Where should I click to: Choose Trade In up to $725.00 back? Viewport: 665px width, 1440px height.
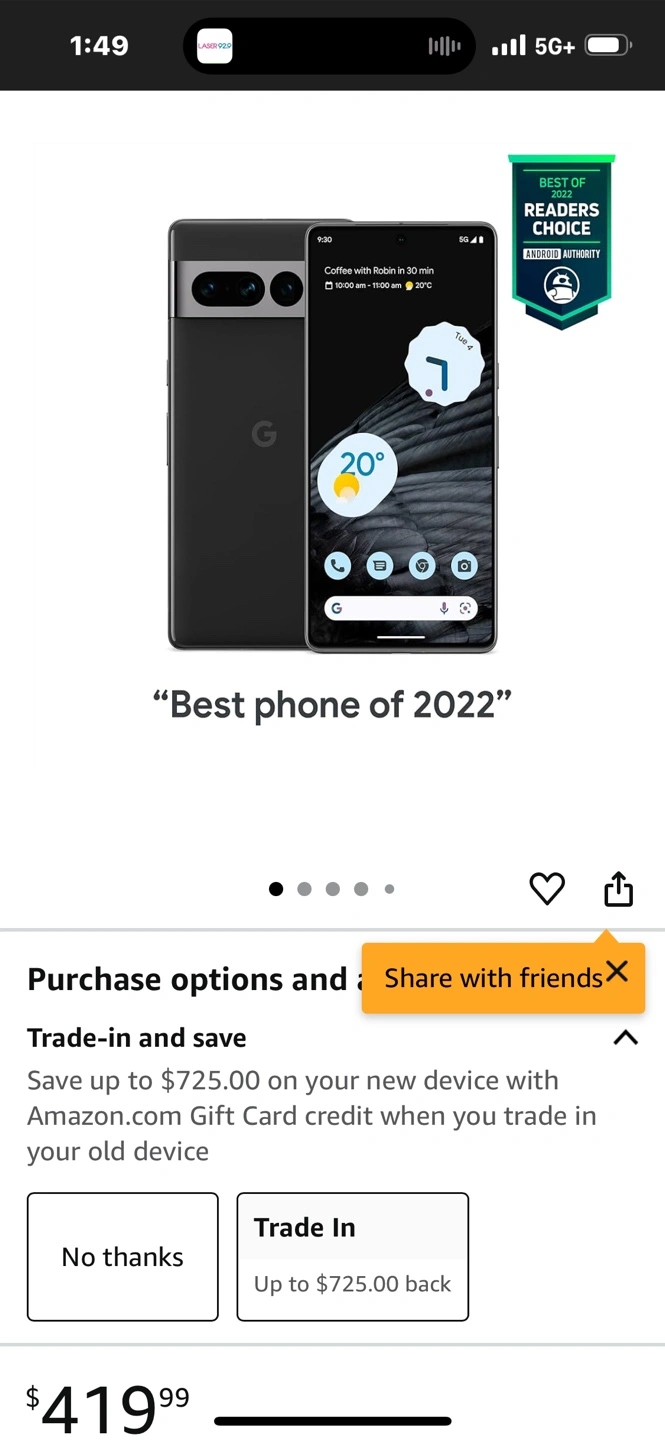pos(353,1257)
